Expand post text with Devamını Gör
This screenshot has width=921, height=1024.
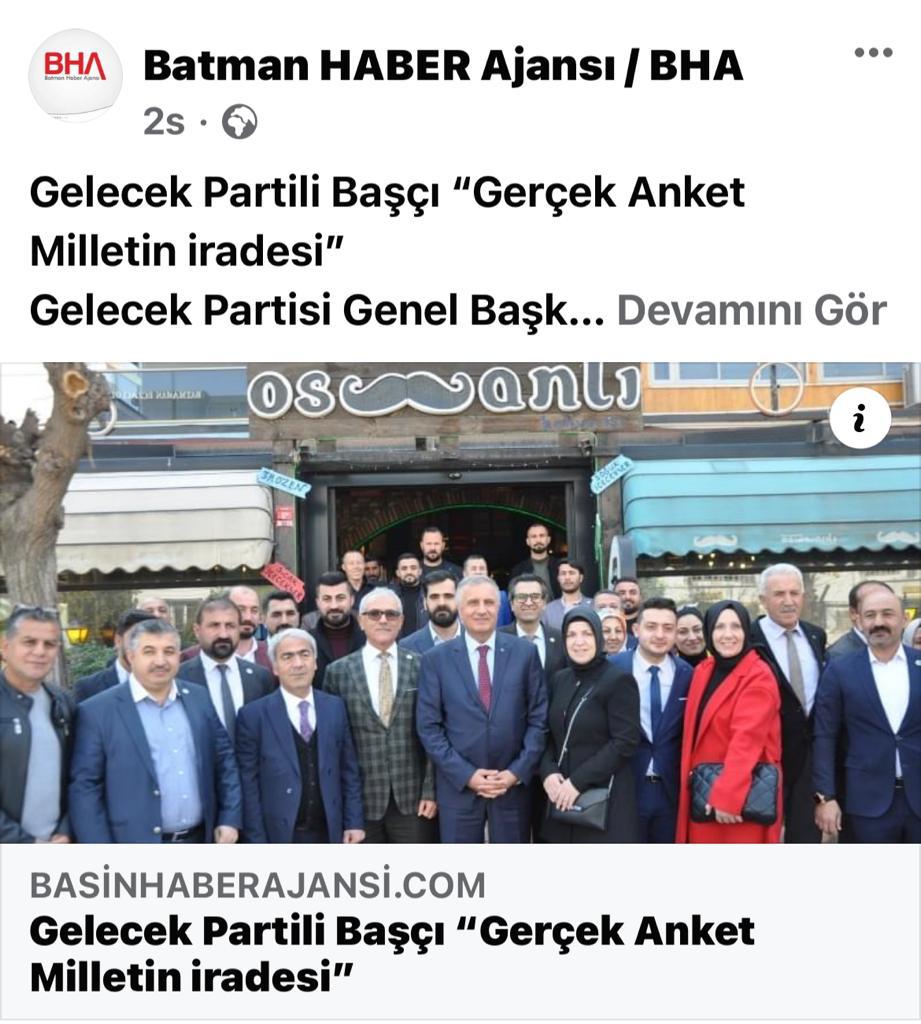751,311
